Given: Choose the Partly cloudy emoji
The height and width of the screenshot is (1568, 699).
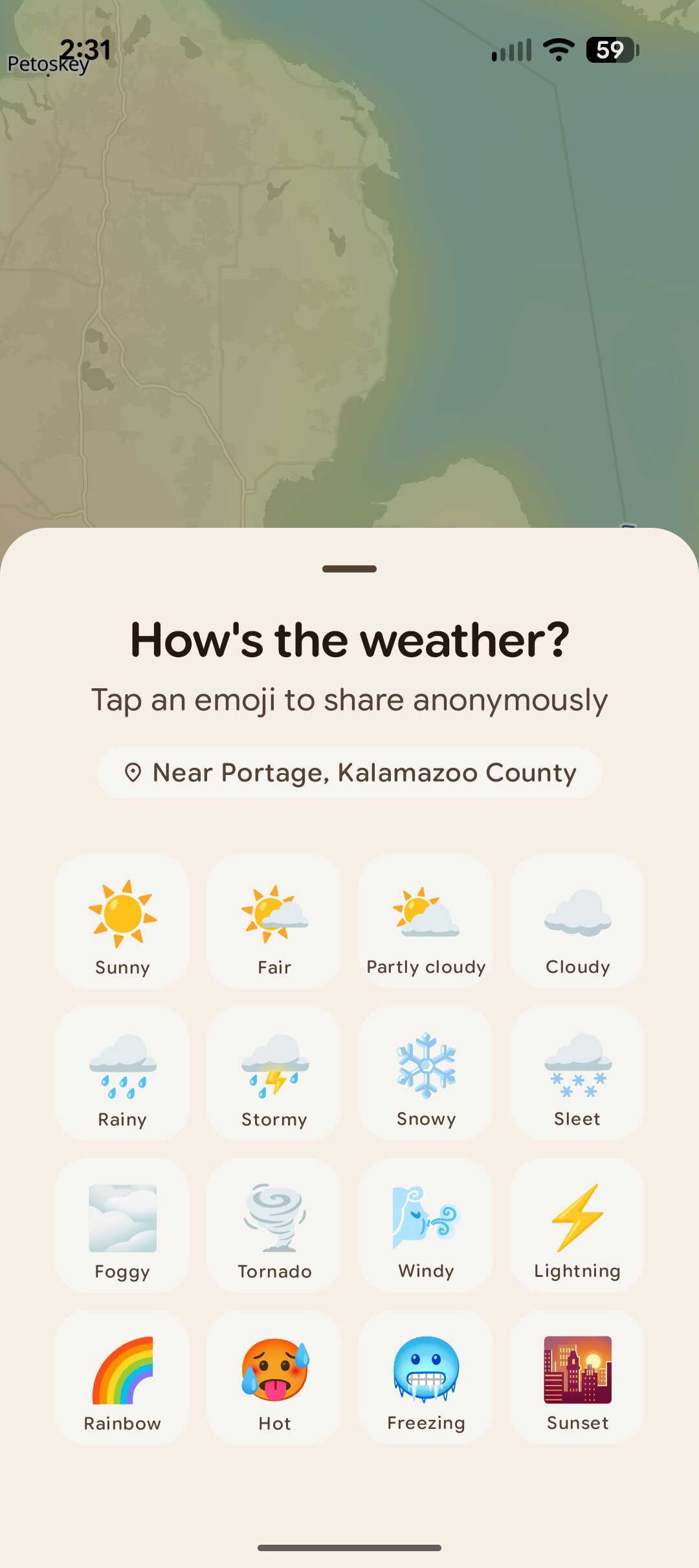Looking at the screenshot, I should pyautogui.click(x=425, y=919).
